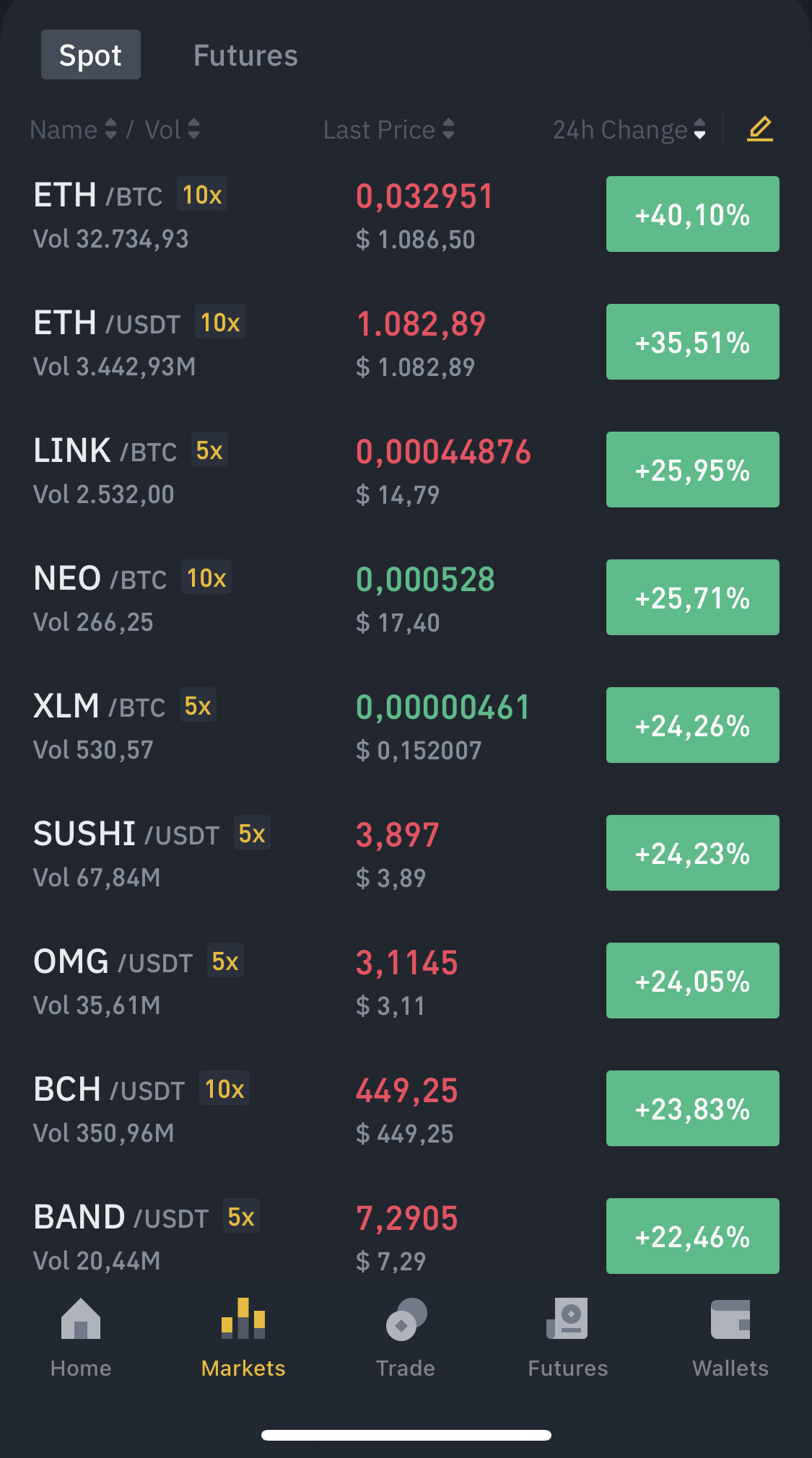Open the LINK/BTC pair
The image size is (812, 1458).
click(406, 471)
